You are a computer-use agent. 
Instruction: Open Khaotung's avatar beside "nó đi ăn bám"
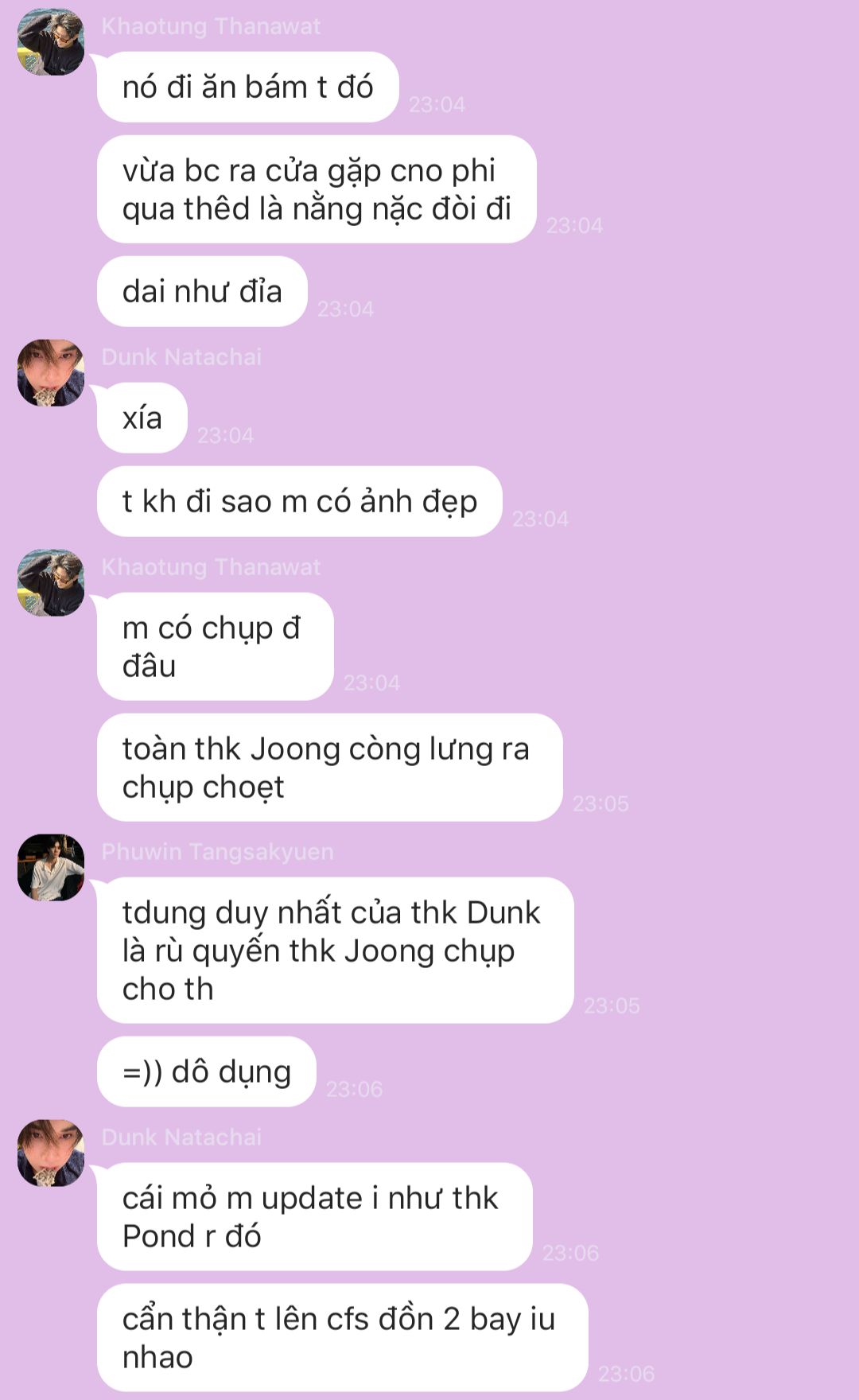pyautogui.click(x=51, y=42)
